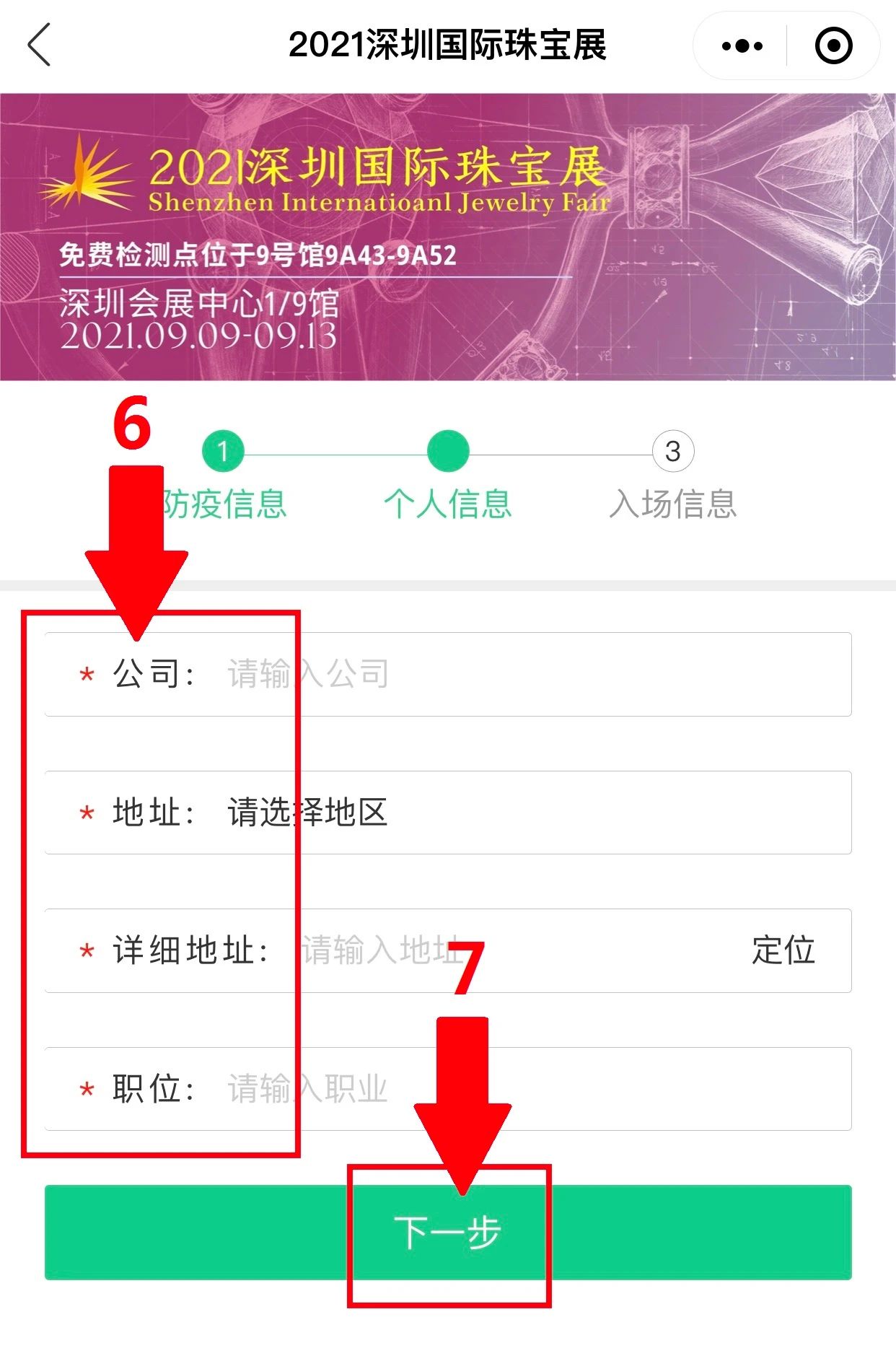Tap the 下一步 next step button

tap(448, 1232)
